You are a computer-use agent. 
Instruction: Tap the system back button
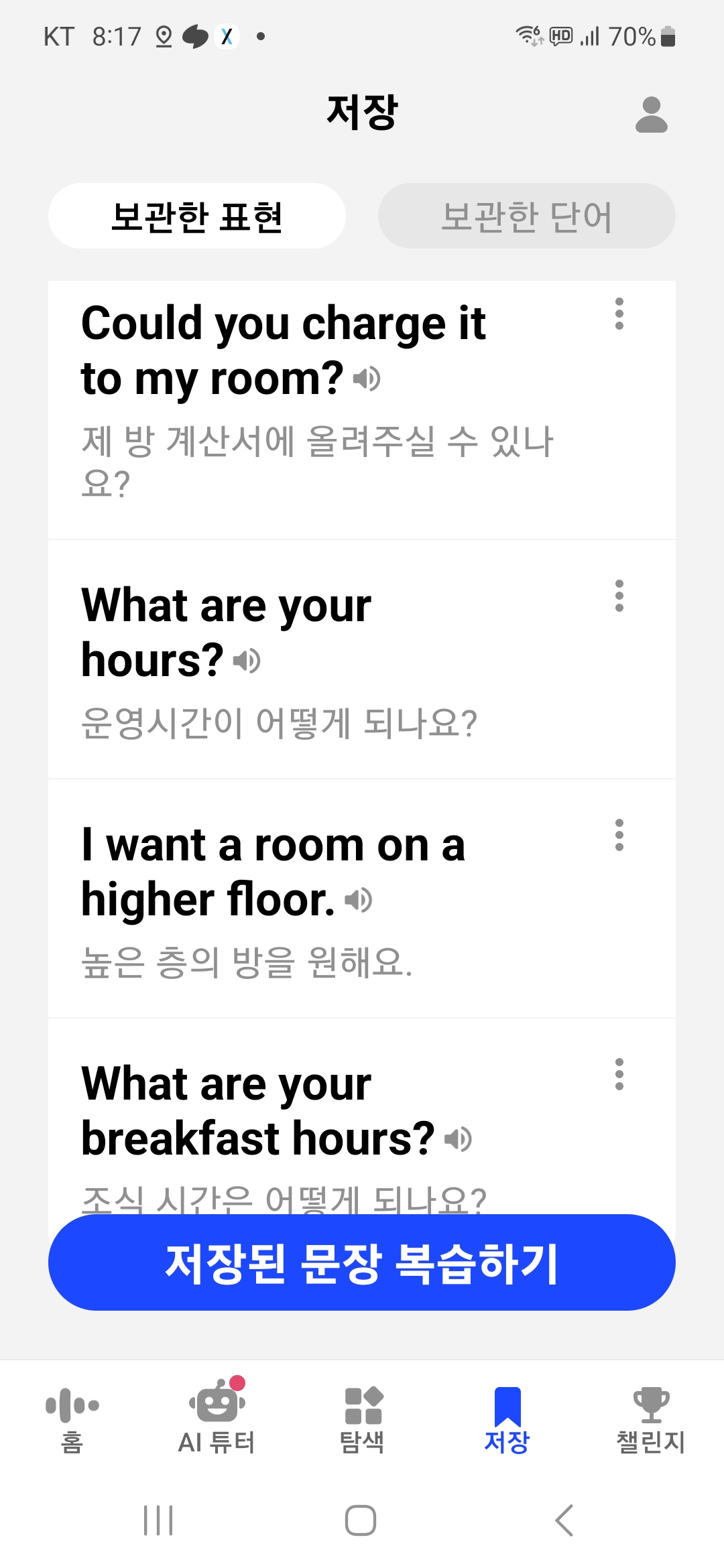coord(564,1520)
